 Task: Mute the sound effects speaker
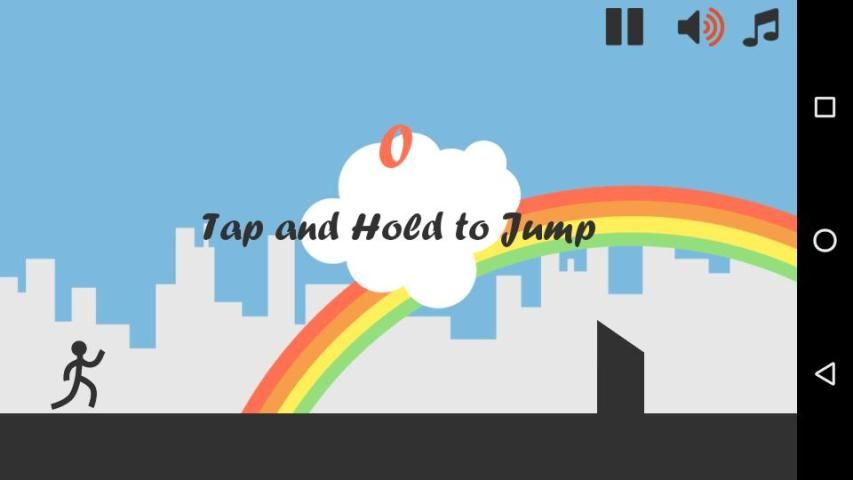click(700, 27)
